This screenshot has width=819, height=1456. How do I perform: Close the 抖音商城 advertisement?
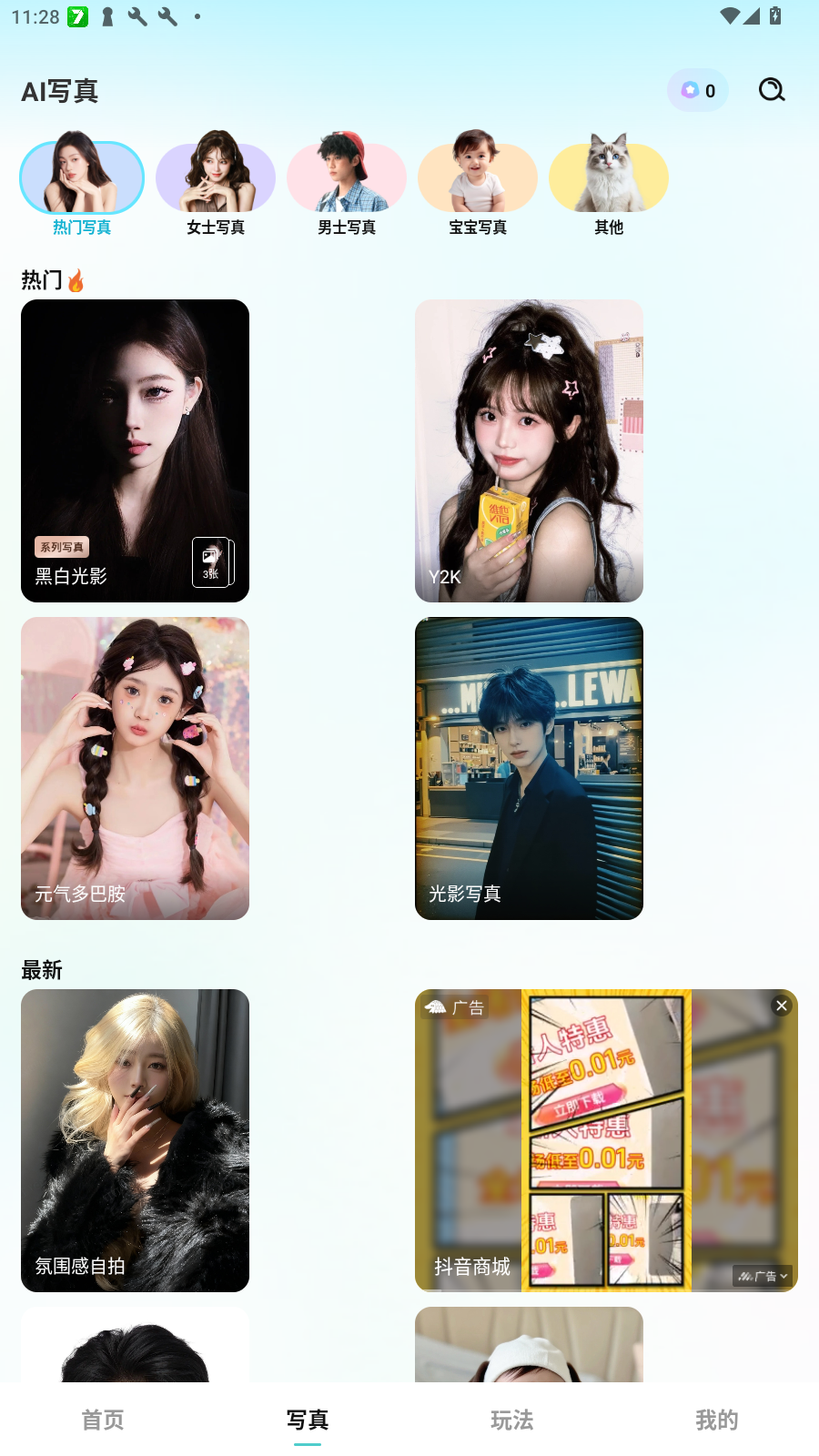(x=782, y=1006)
